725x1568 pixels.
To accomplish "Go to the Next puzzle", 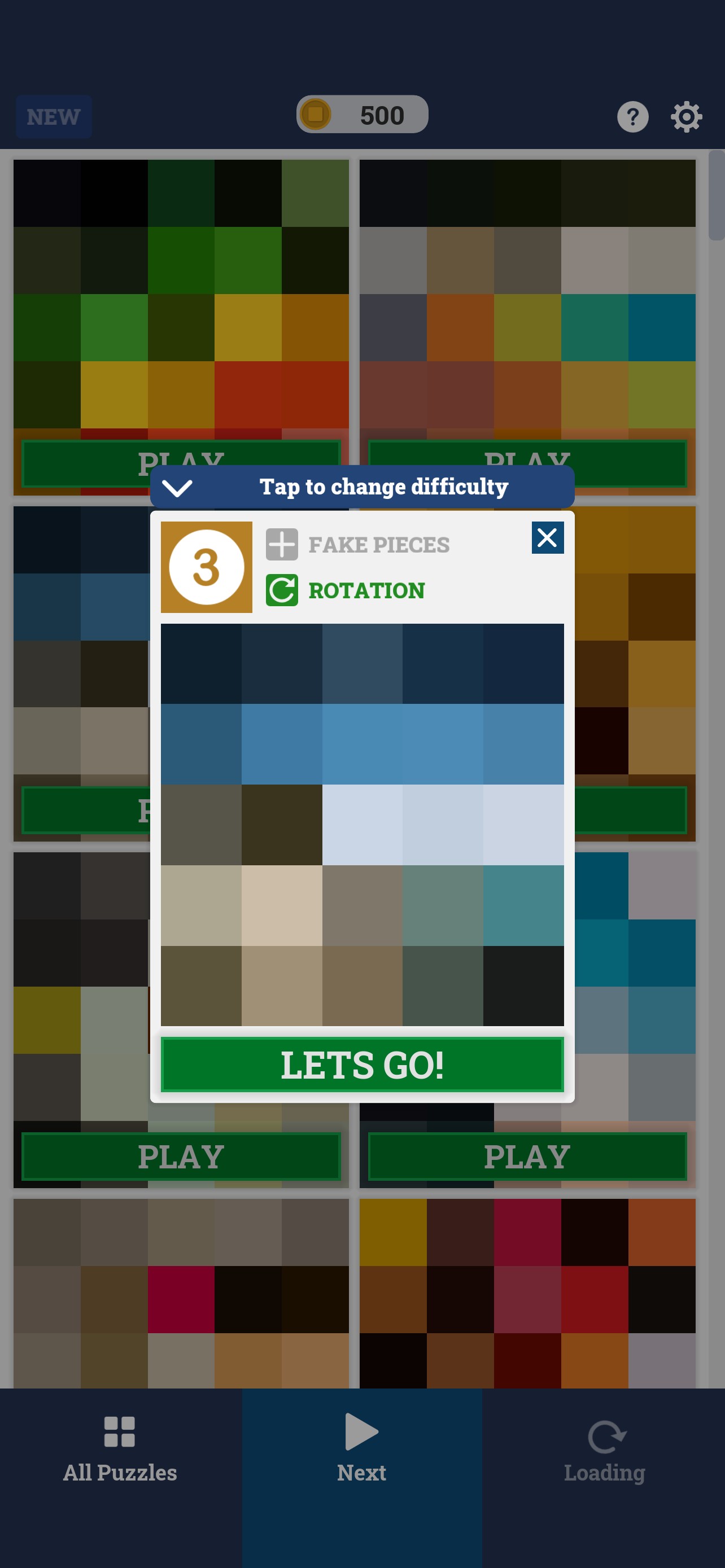I will pos(361,1449).
